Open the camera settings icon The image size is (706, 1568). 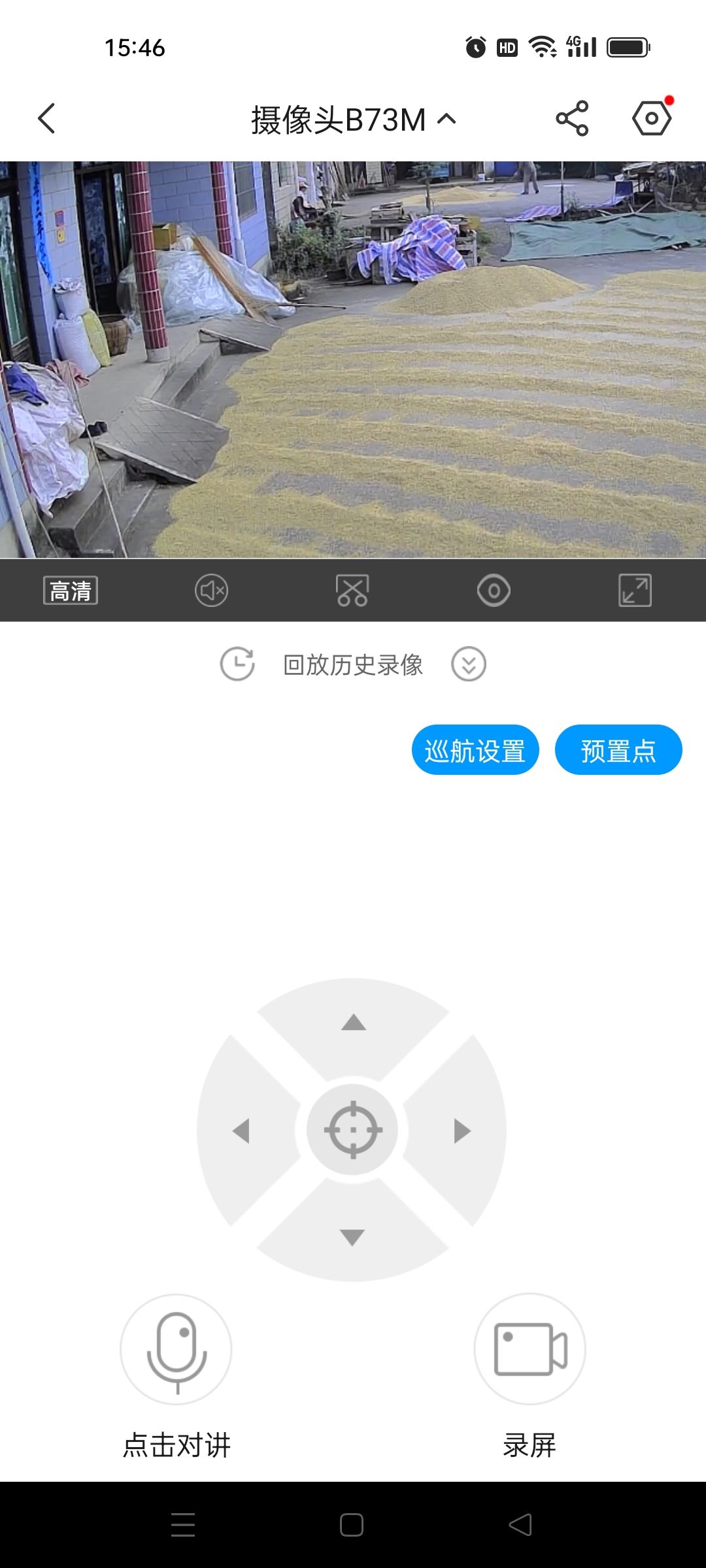pyautogui.click(x=652, y=119)
